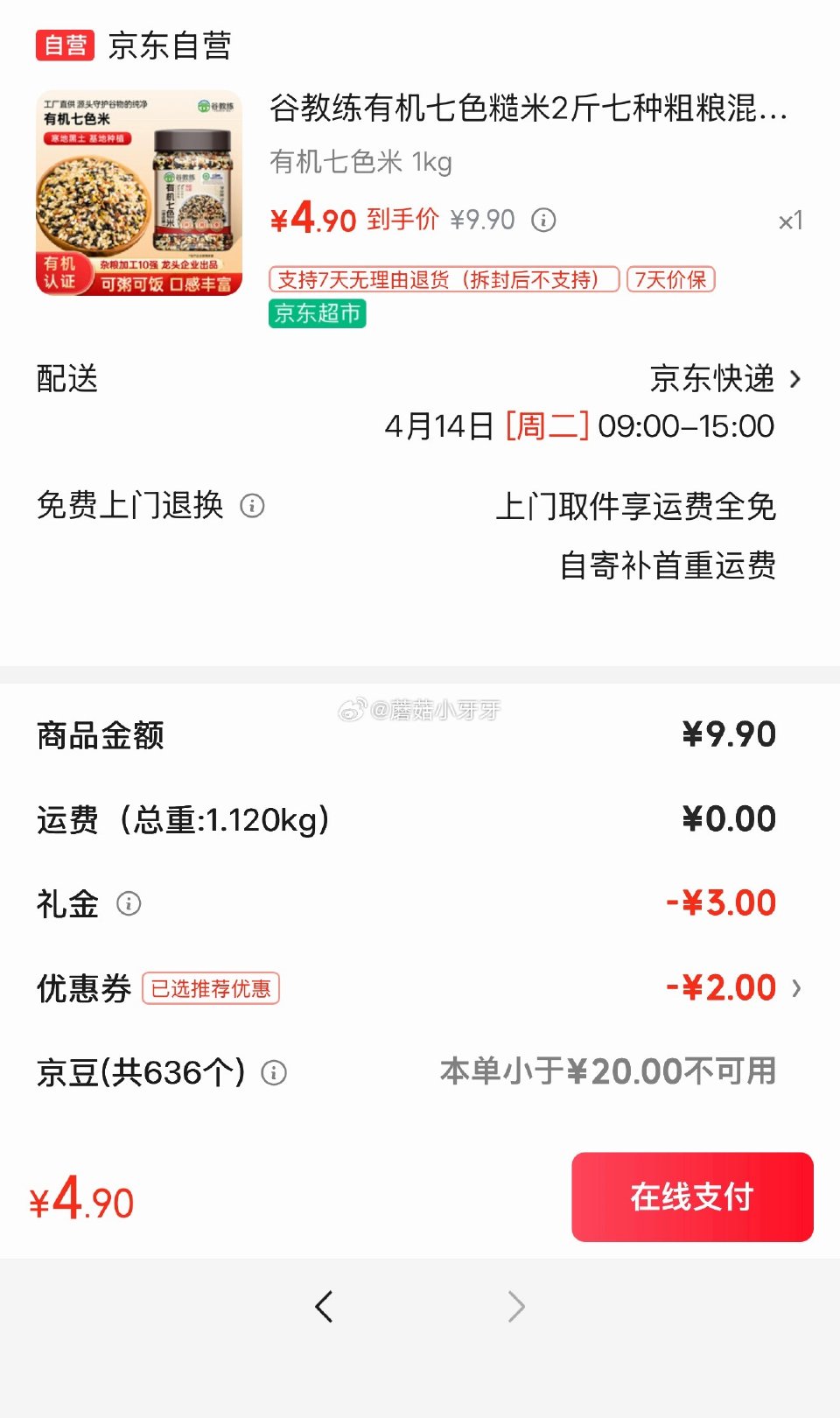Image resolution: width=840 pixels, height=1418 pixels.
Task: Open the product thumbnail image
Action: 138,193
